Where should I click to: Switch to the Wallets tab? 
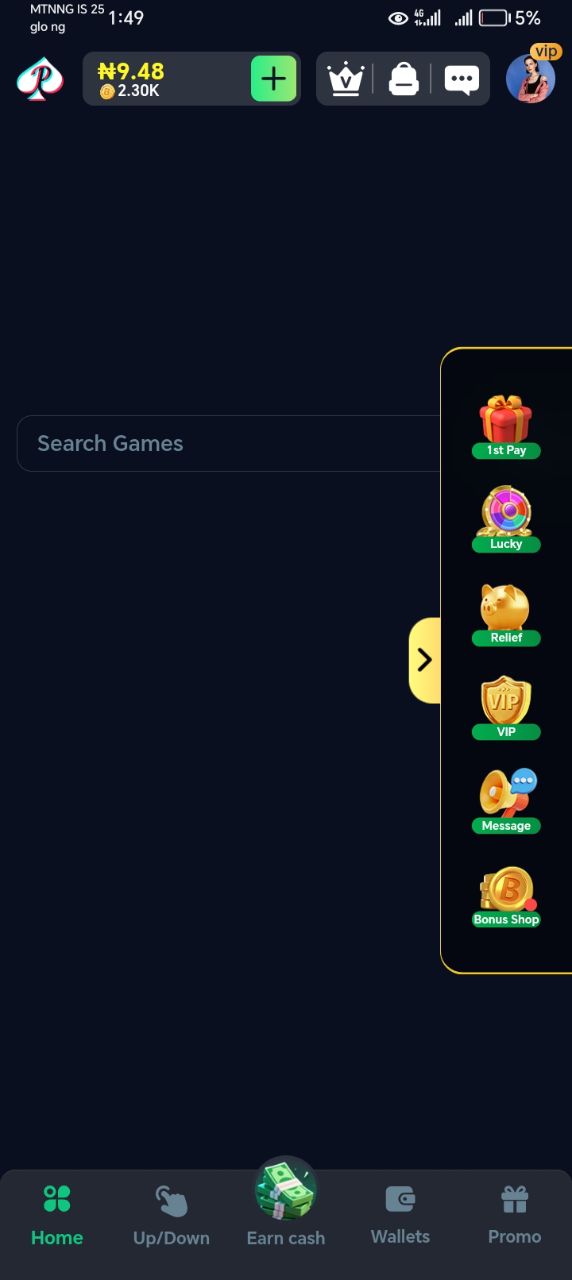pyautogui.click(x=400, y=1215)
